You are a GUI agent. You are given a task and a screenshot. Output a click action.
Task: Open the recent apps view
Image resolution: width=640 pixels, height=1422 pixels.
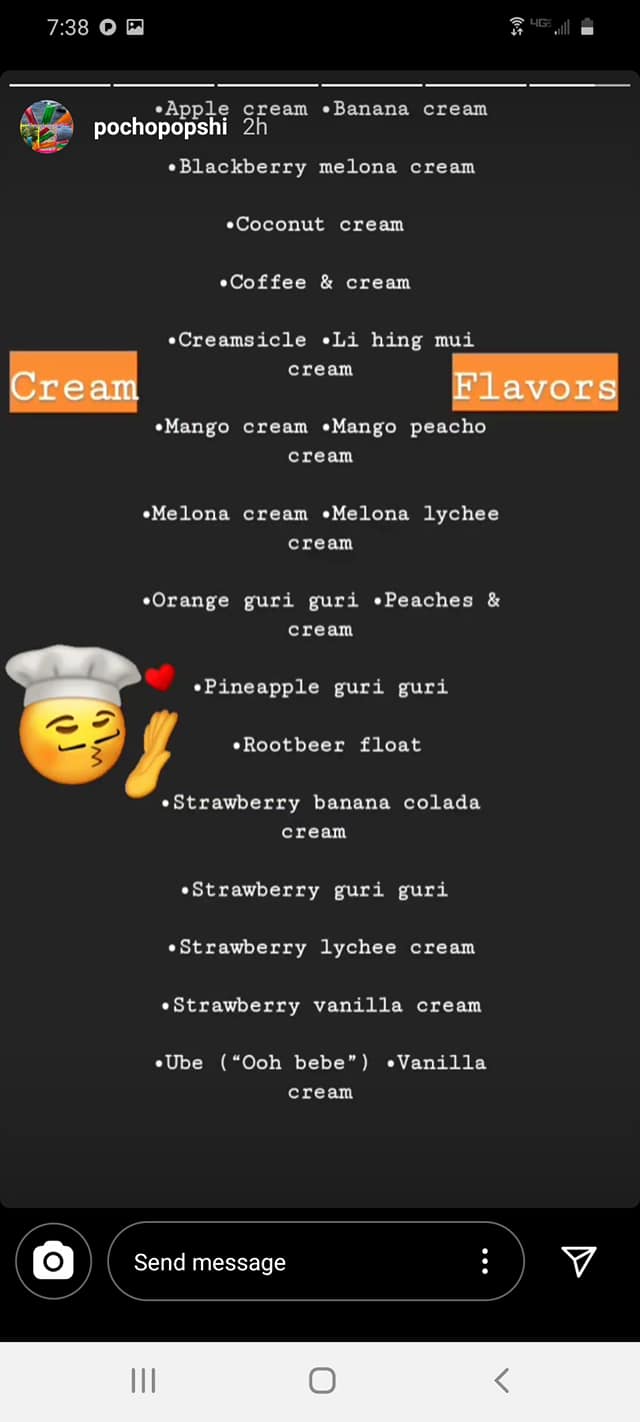point(143,1381)
